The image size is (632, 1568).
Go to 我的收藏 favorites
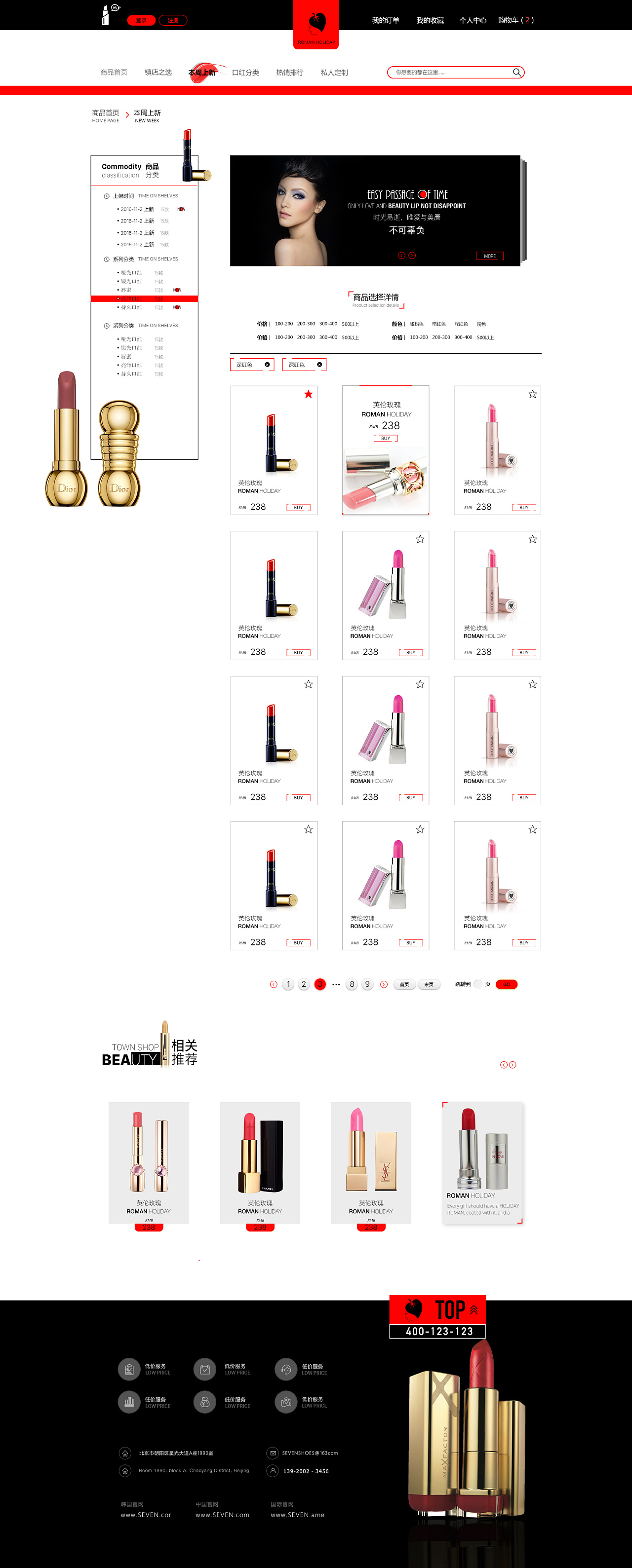(430, 21)
